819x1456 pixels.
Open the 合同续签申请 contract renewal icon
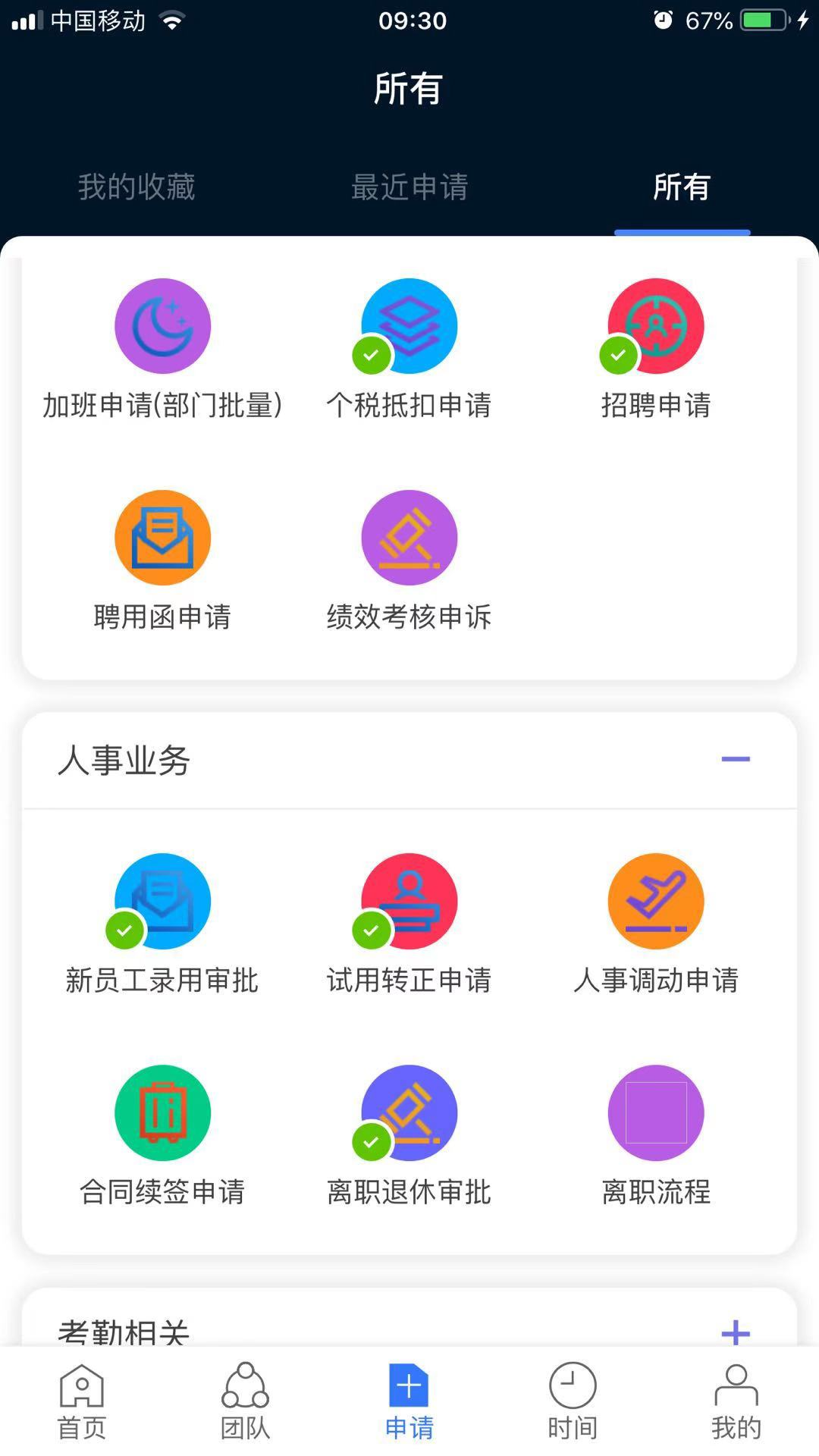pos(162,1112)
